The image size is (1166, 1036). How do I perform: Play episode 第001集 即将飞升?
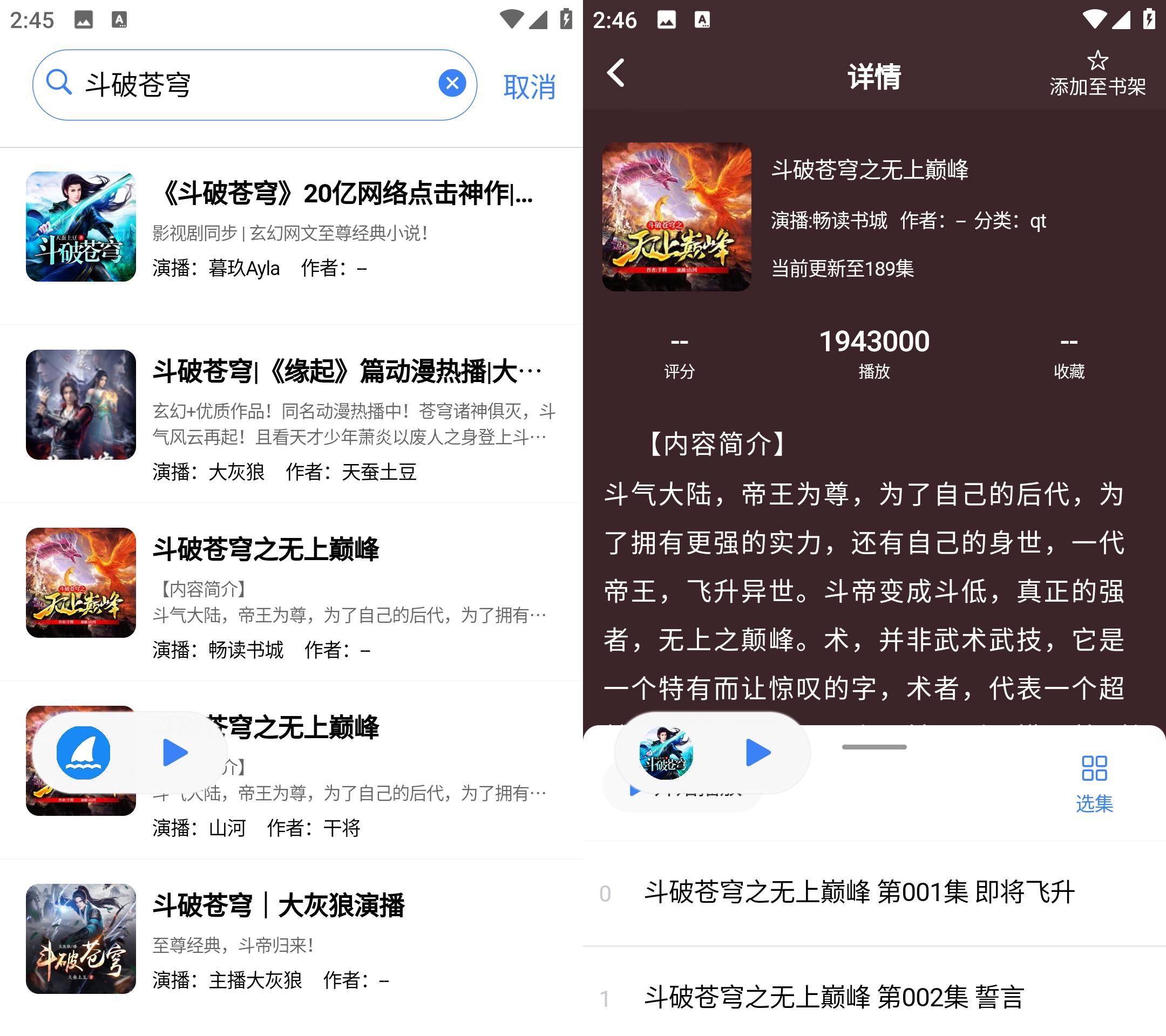858,892
